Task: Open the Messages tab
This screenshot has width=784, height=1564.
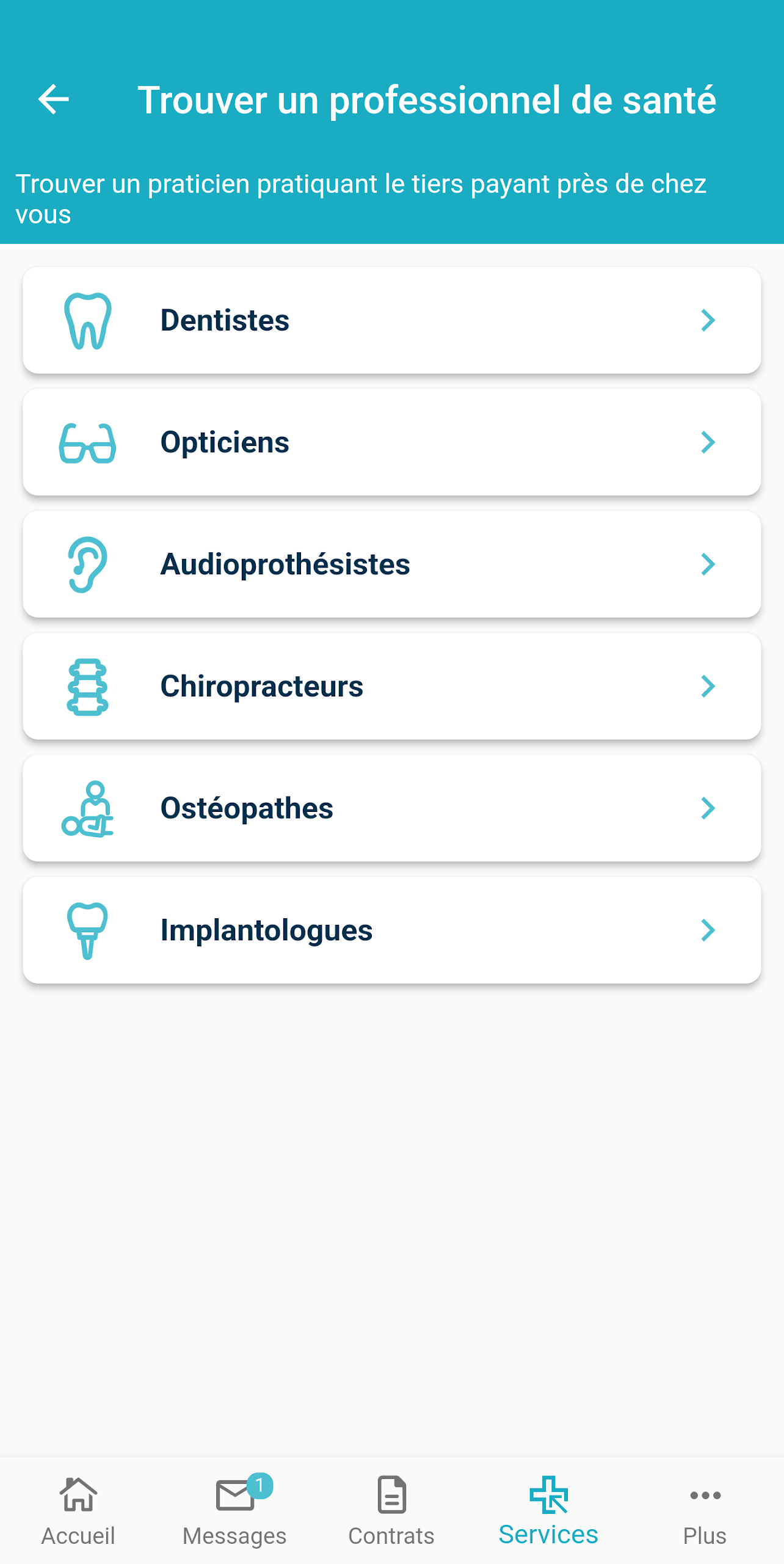Action: pos(235,1511)
